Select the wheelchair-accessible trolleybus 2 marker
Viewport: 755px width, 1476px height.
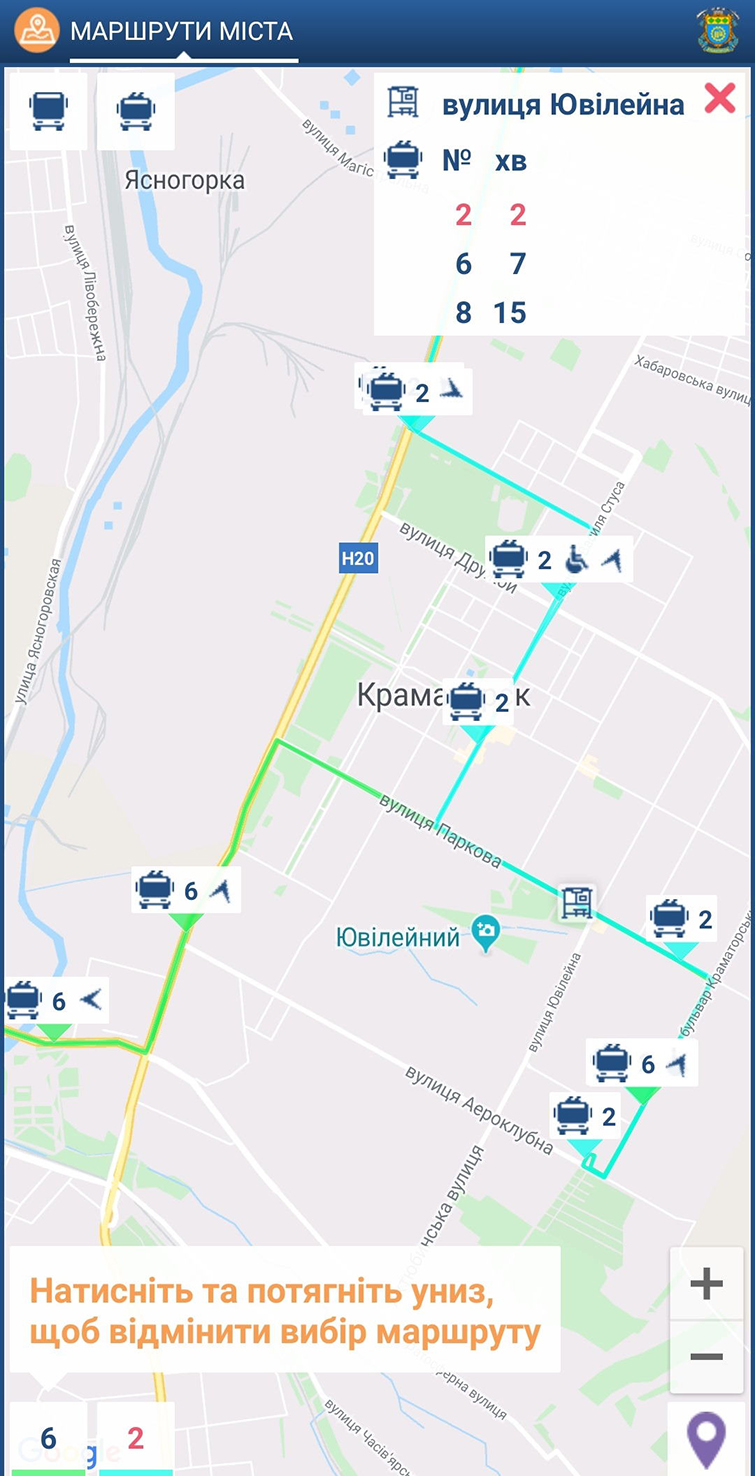tap(559, 560)
